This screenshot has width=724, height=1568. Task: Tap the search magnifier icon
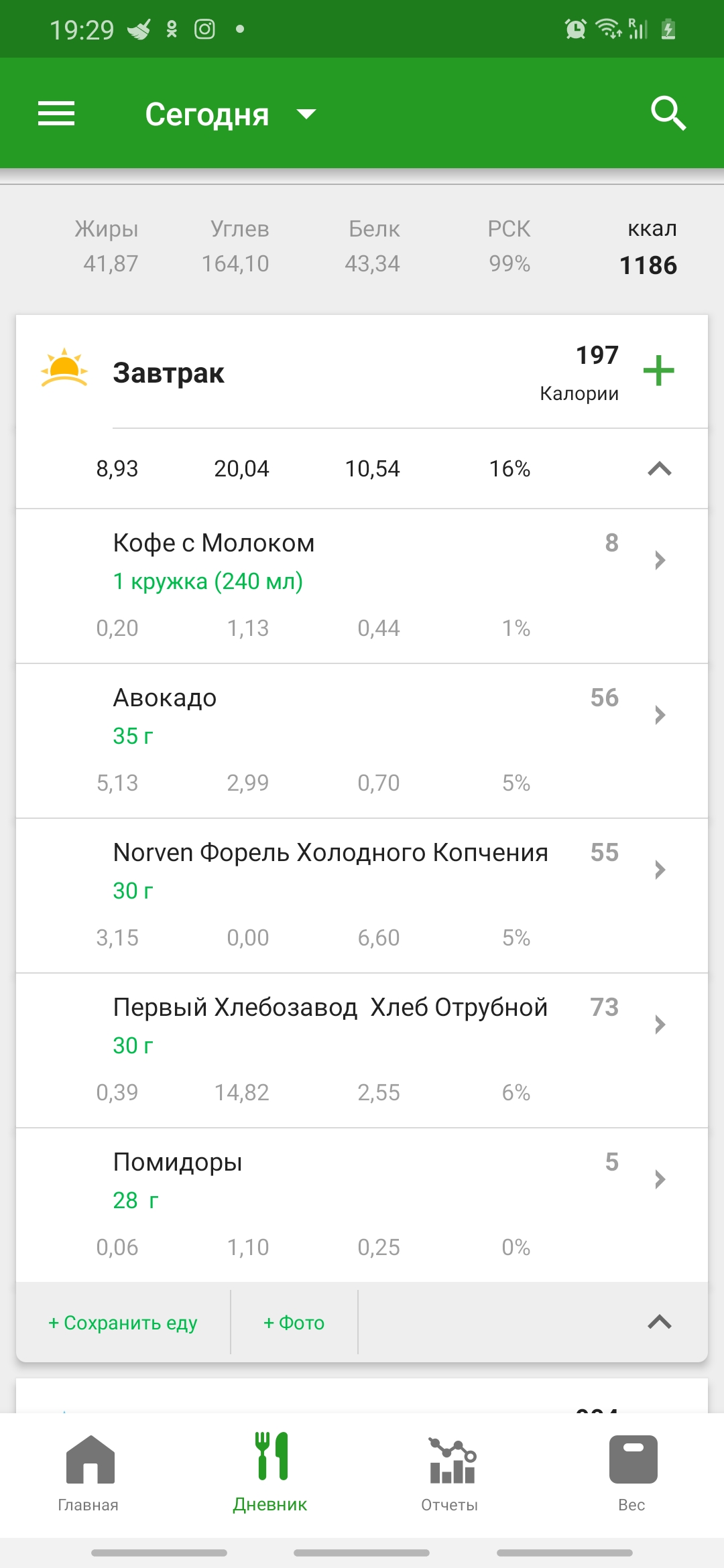click(668, 113)
